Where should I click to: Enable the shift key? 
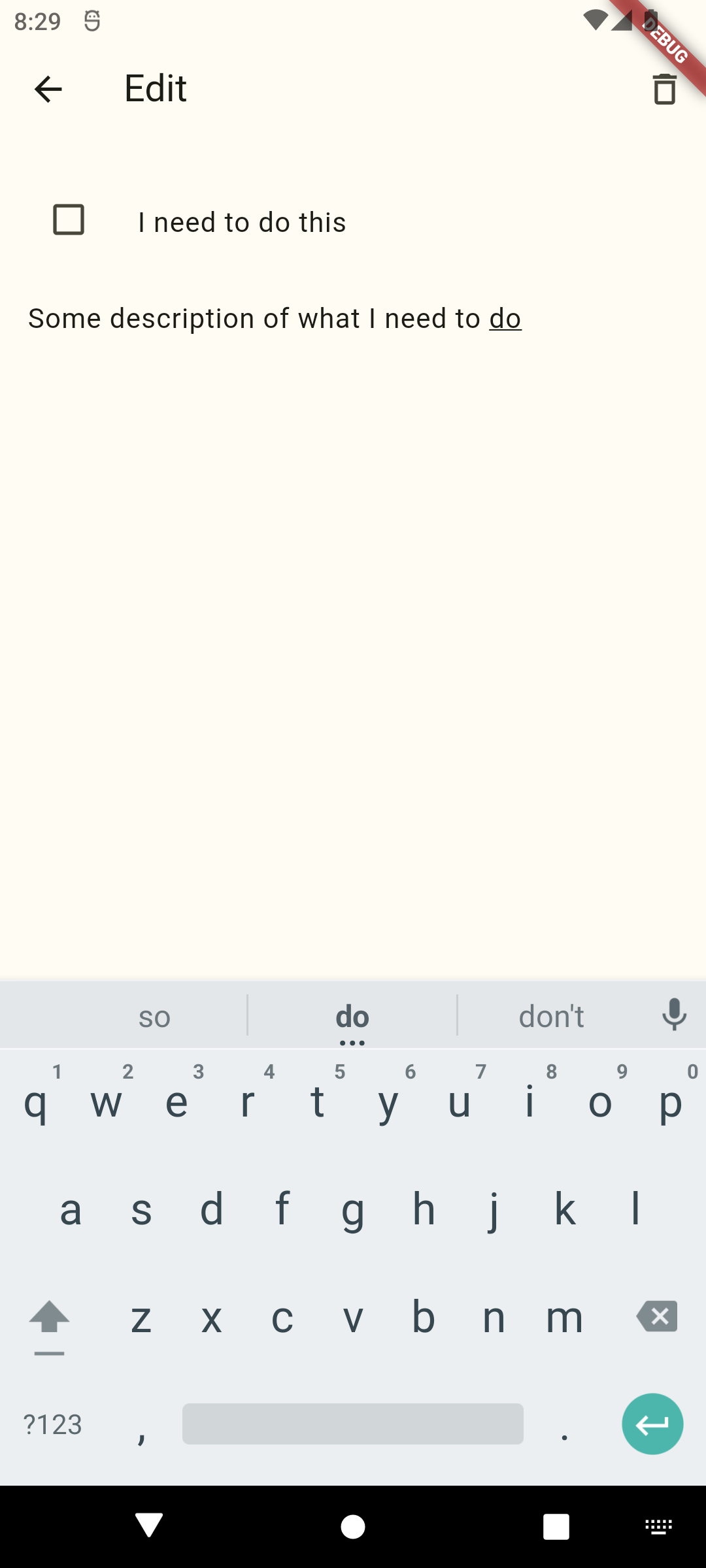pos(50,1318)
